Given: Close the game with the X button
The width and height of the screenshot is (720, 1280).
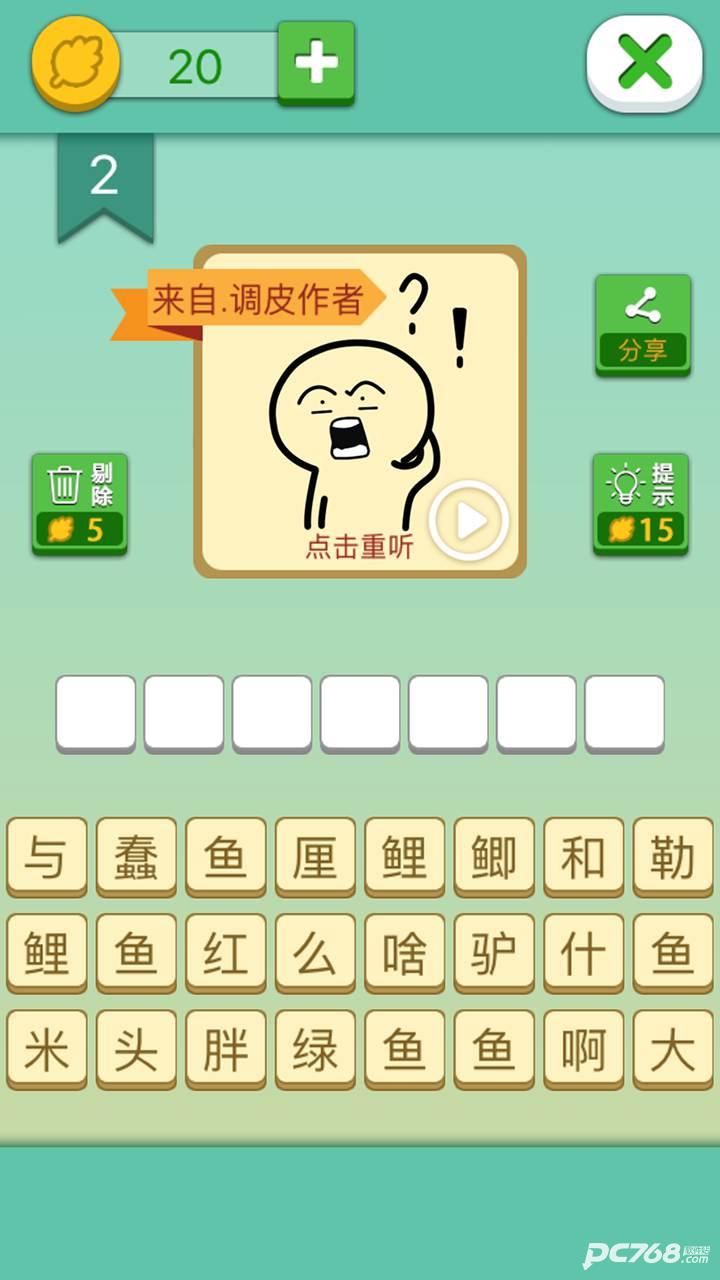Looking at the screenshot, I should coord(645,62).
